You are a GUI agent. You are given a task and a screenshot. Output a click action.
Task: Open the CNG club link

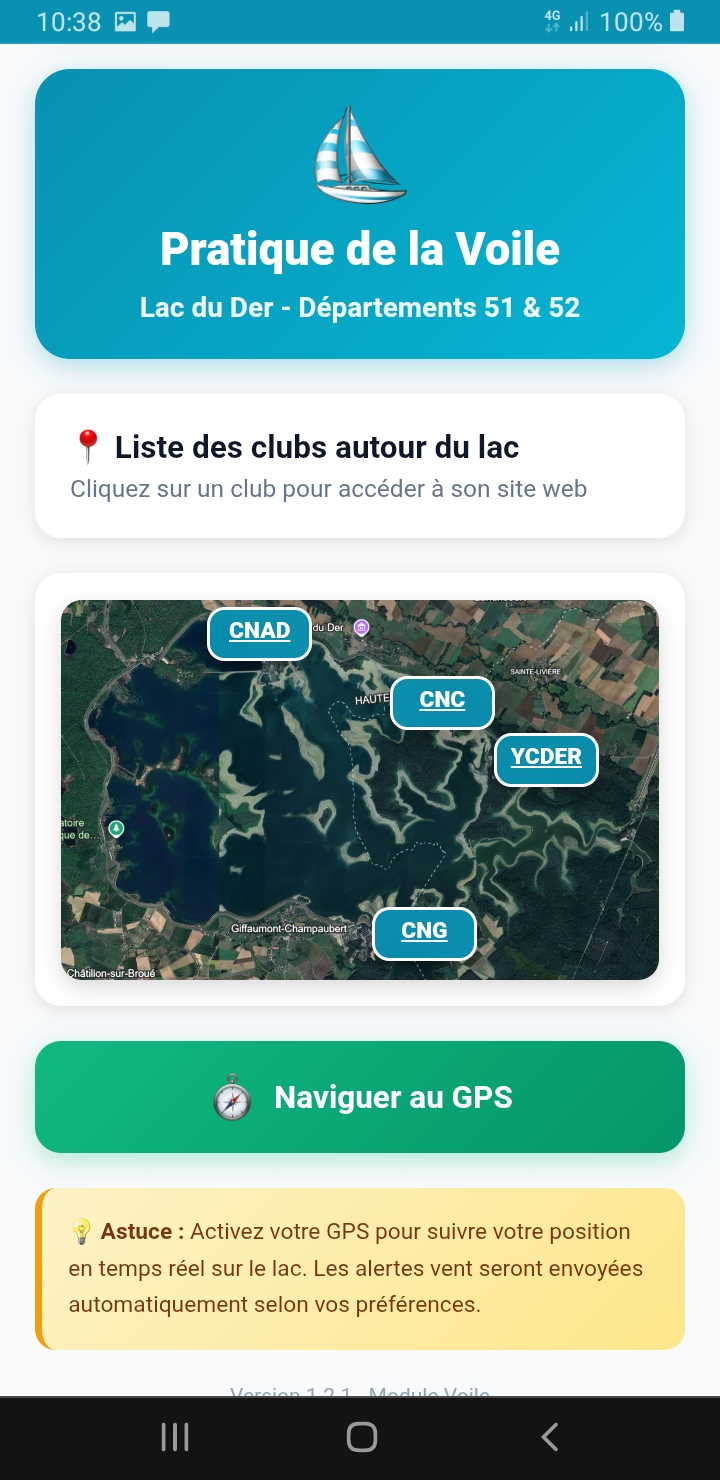(424, 933)
